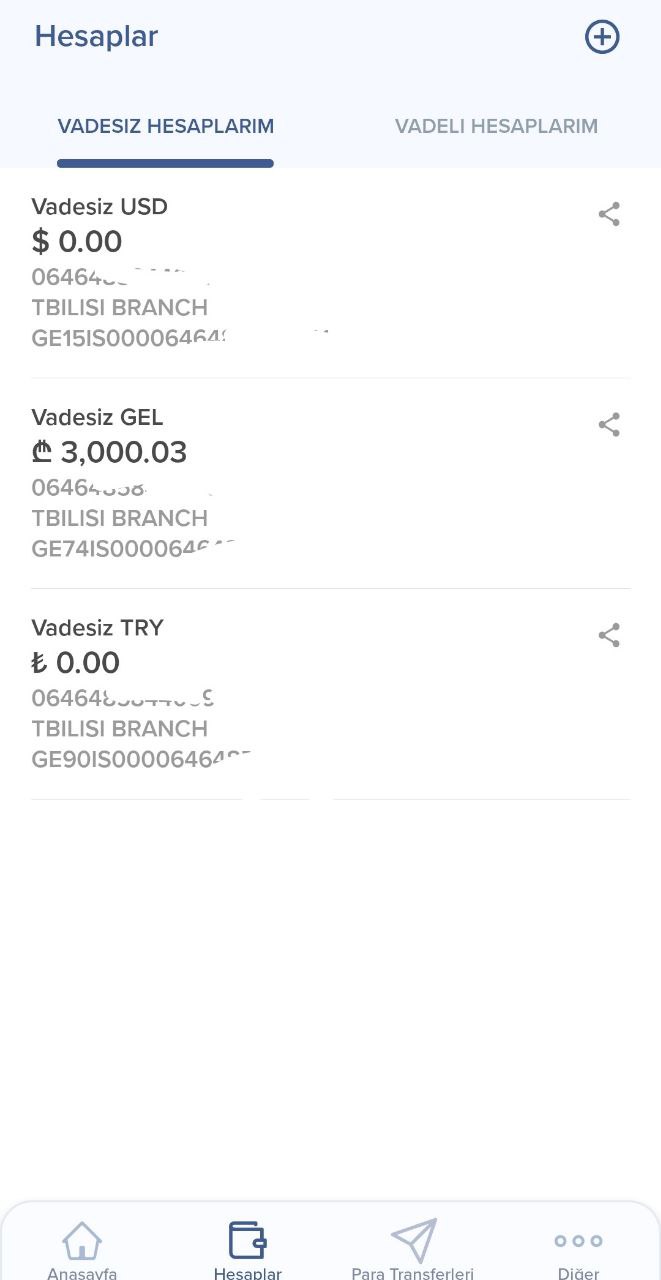
Task: Share the Vadesiz USD account details
Action: click(x=609, y=214)
